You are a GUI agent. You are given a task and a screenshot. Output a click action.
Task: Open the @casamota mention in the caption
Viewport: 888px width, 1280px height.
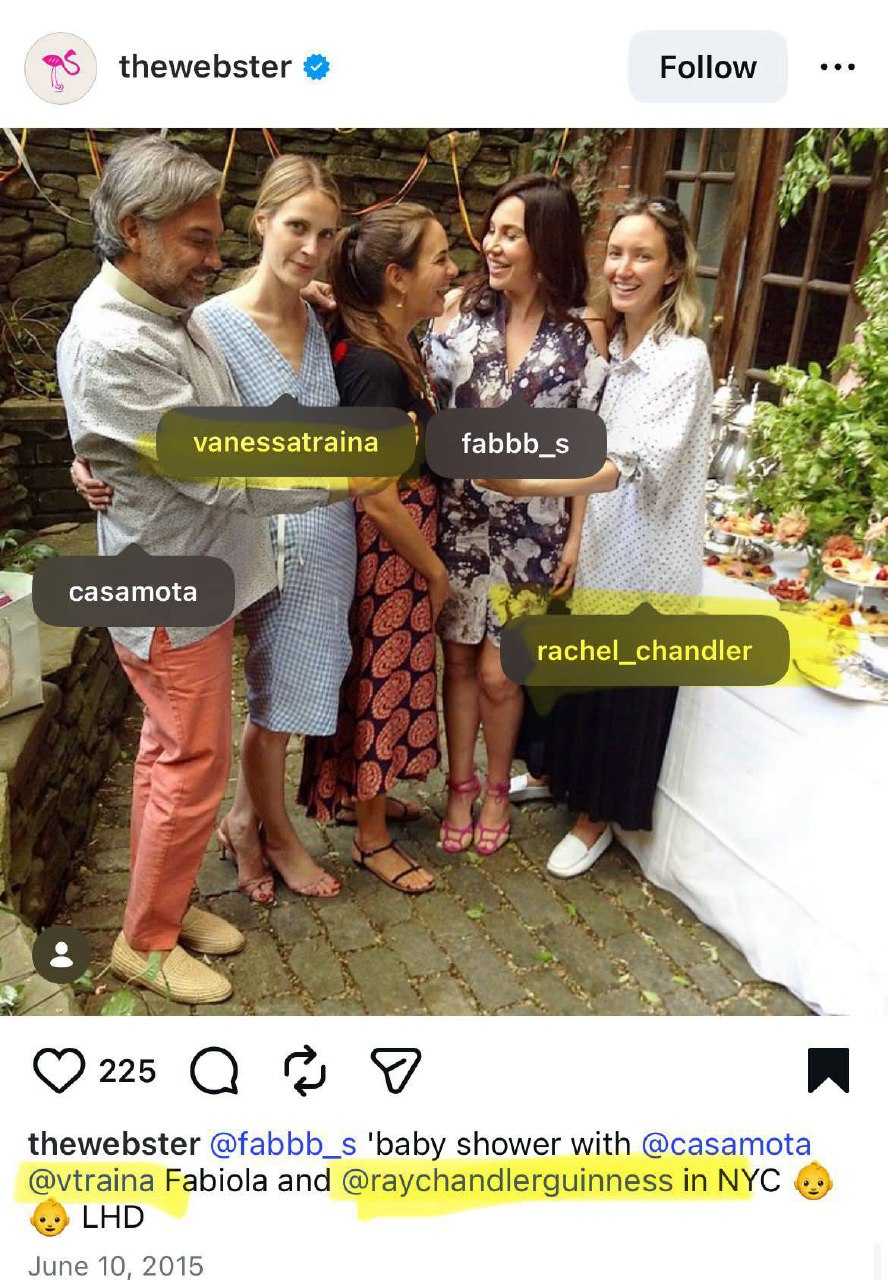(725, 1144)
